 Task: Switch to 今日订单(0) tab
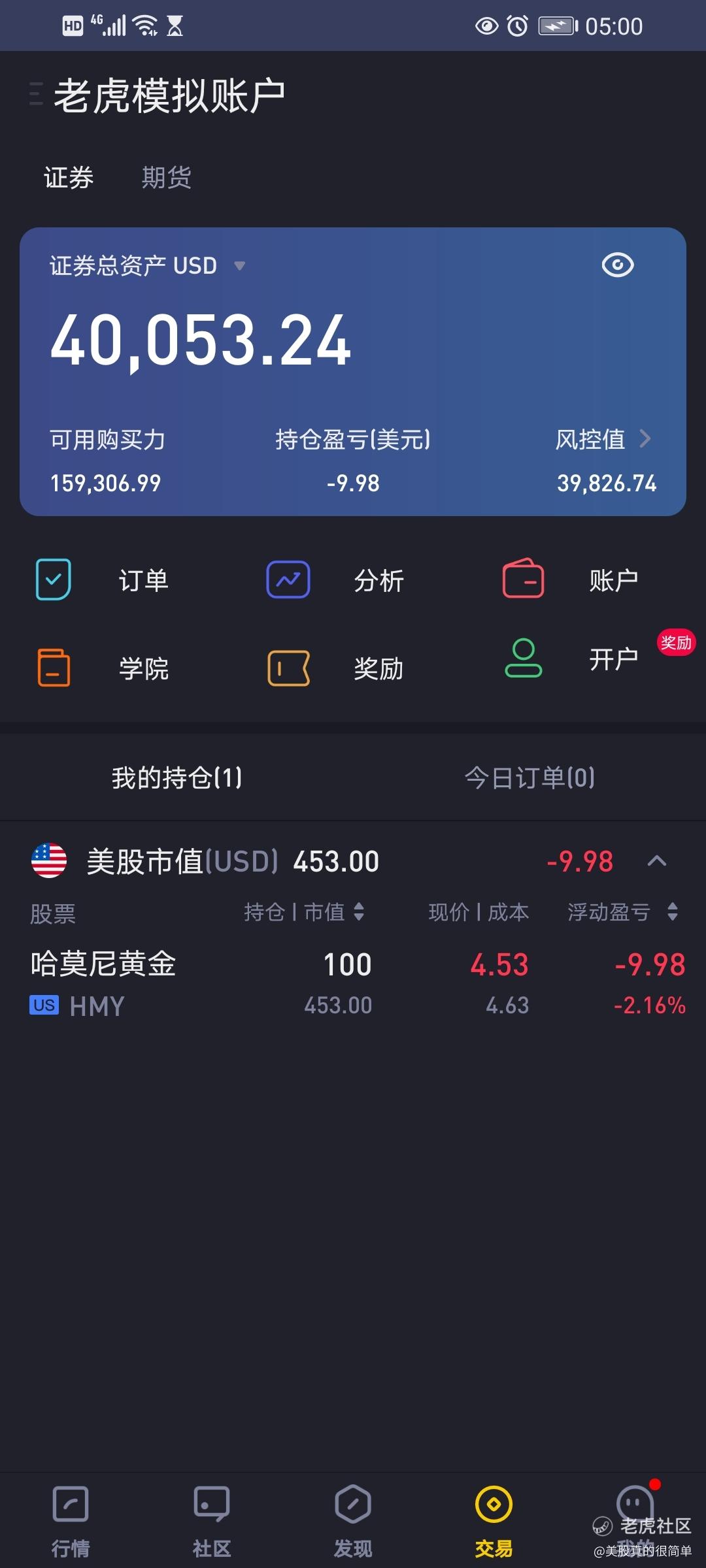(529, 777)
